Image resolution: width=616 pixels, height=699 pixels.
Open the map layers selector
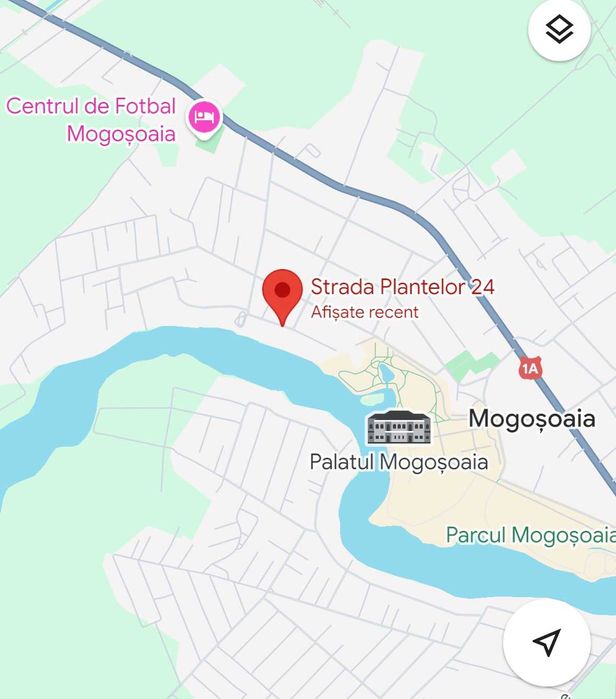[x=559, y=31]
